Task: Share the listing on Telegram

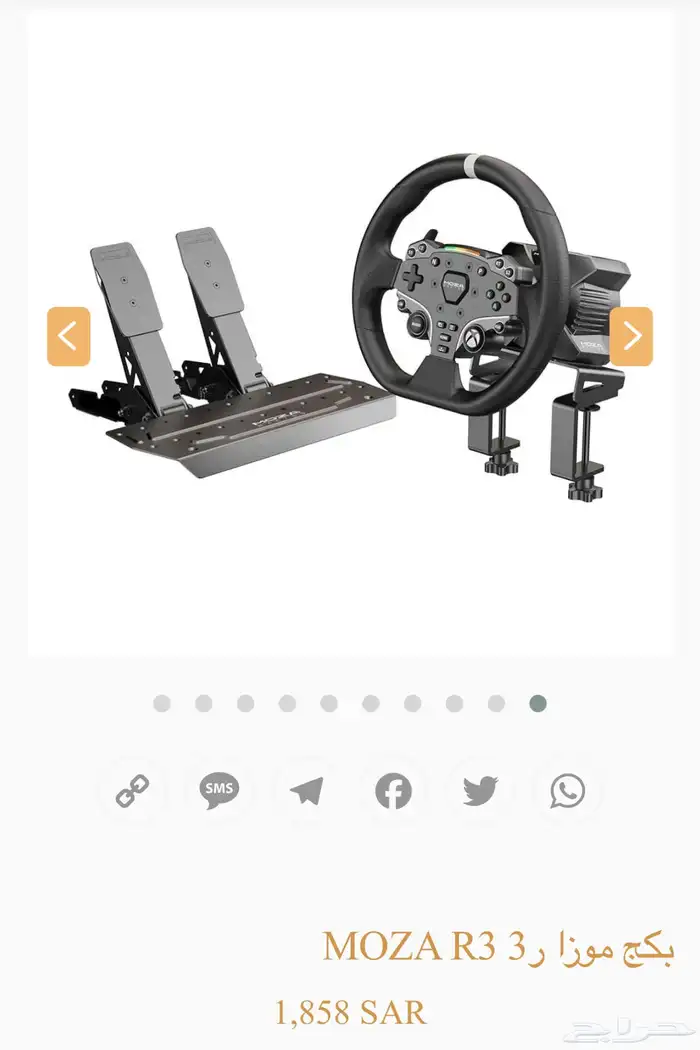Action: 306,792
